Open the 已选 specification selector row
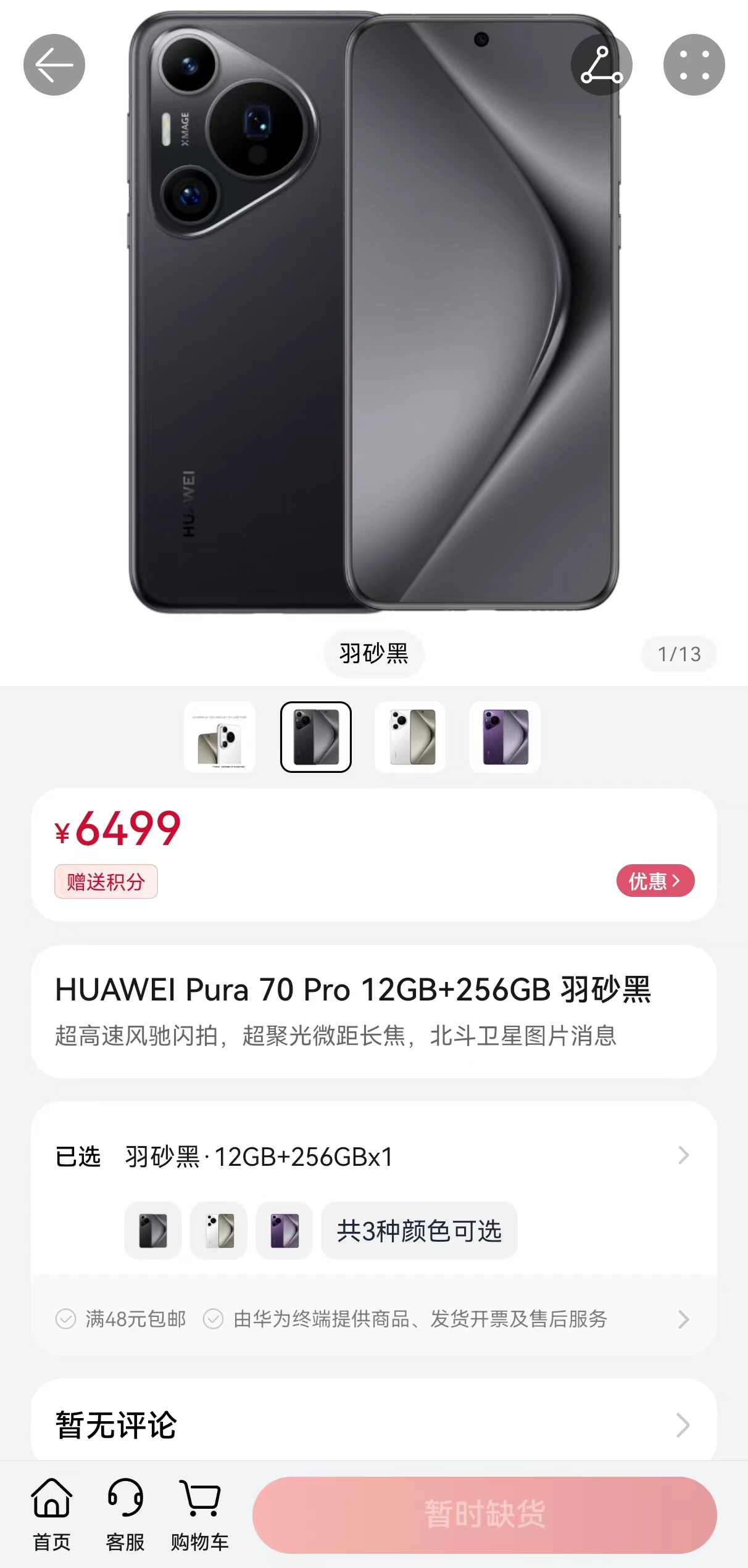The height and width of the screenshot is (1568, 748). coord(373,1157)
